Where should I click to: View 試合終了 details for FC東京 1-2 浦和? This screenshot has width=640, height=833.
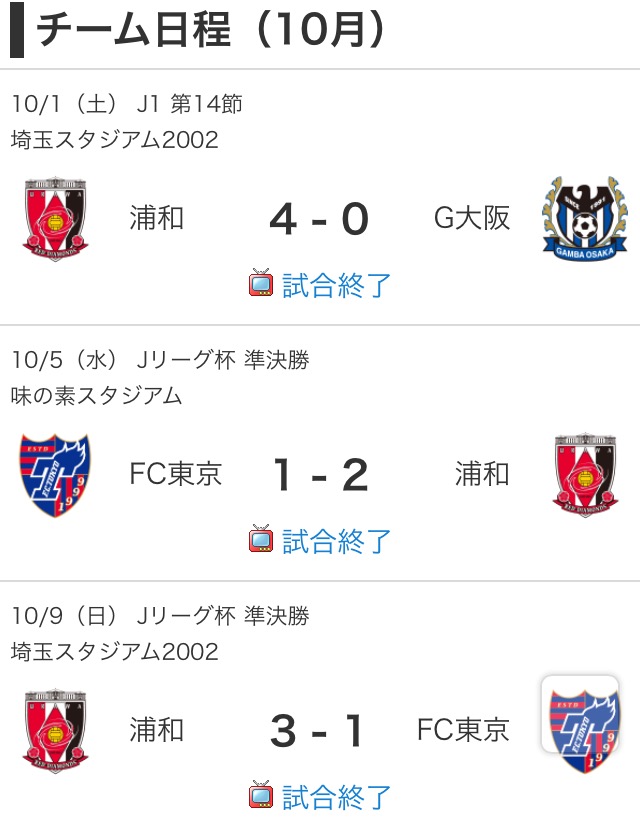(336, 541)
